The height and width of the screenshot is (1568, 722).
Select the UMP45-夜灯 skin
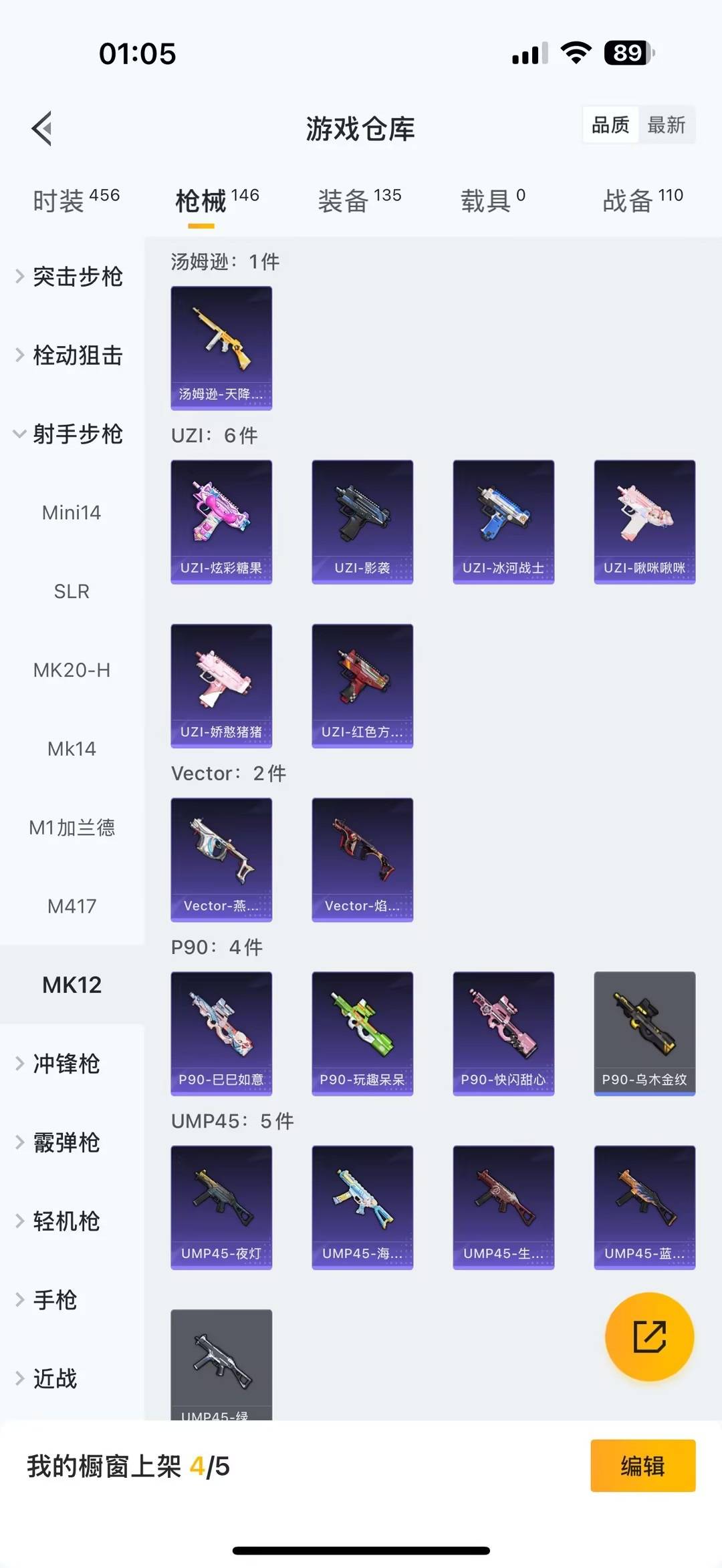[x=221, y=1208]
